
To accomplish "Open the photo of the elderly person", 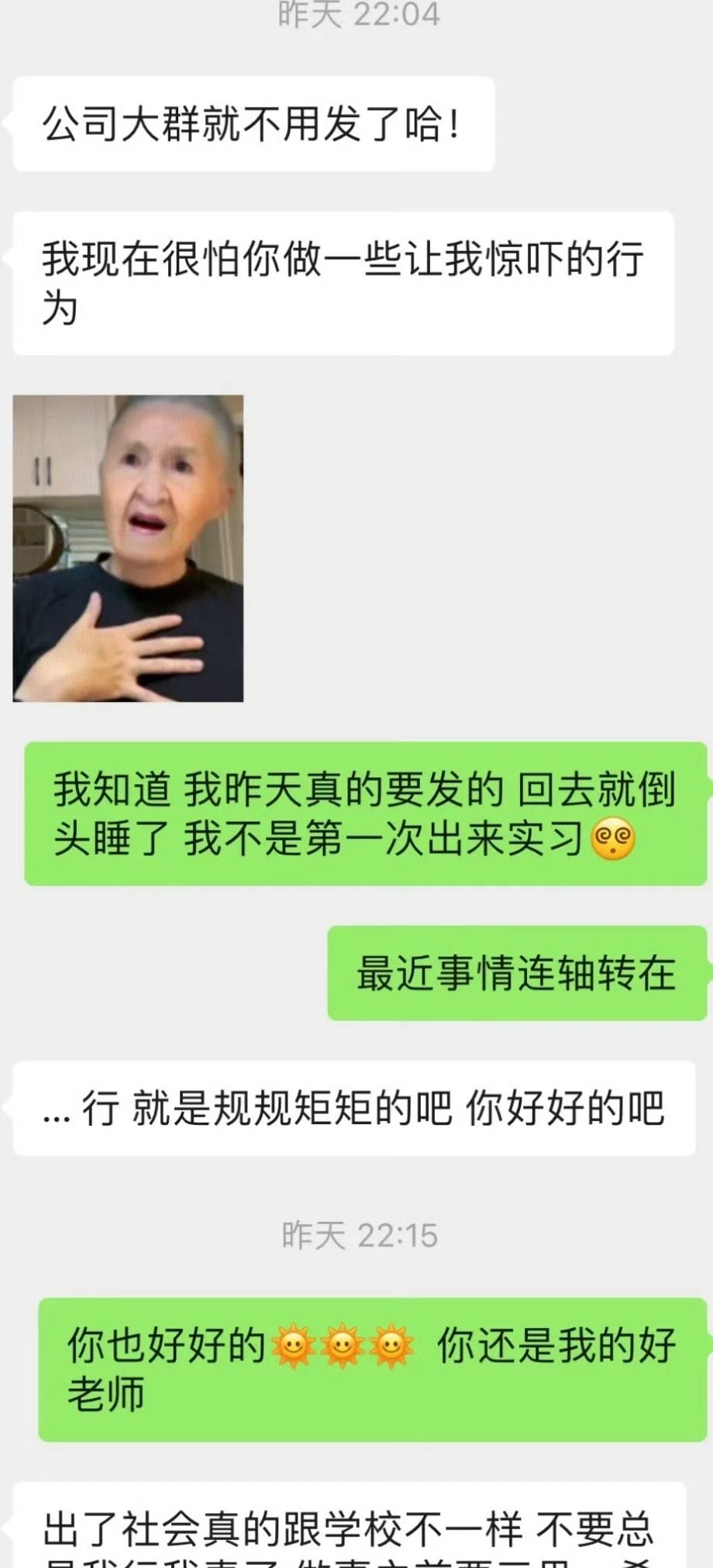I will click(130, 546).
